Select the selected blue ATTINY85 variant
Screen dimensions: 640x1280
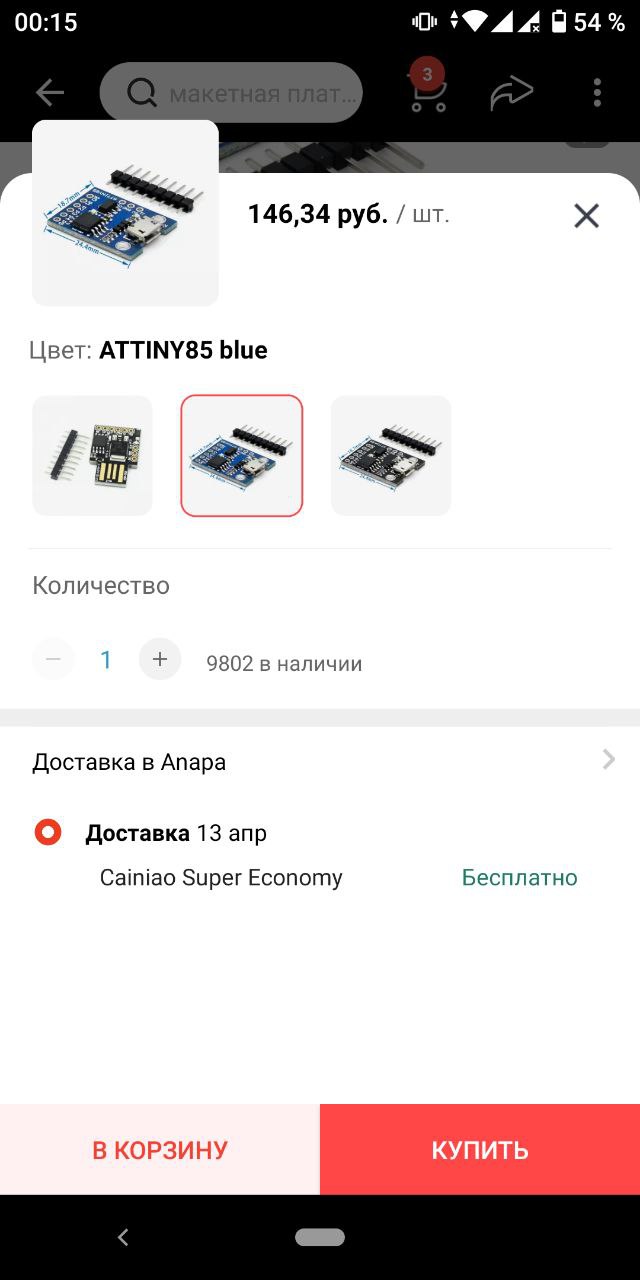[241, 456]
